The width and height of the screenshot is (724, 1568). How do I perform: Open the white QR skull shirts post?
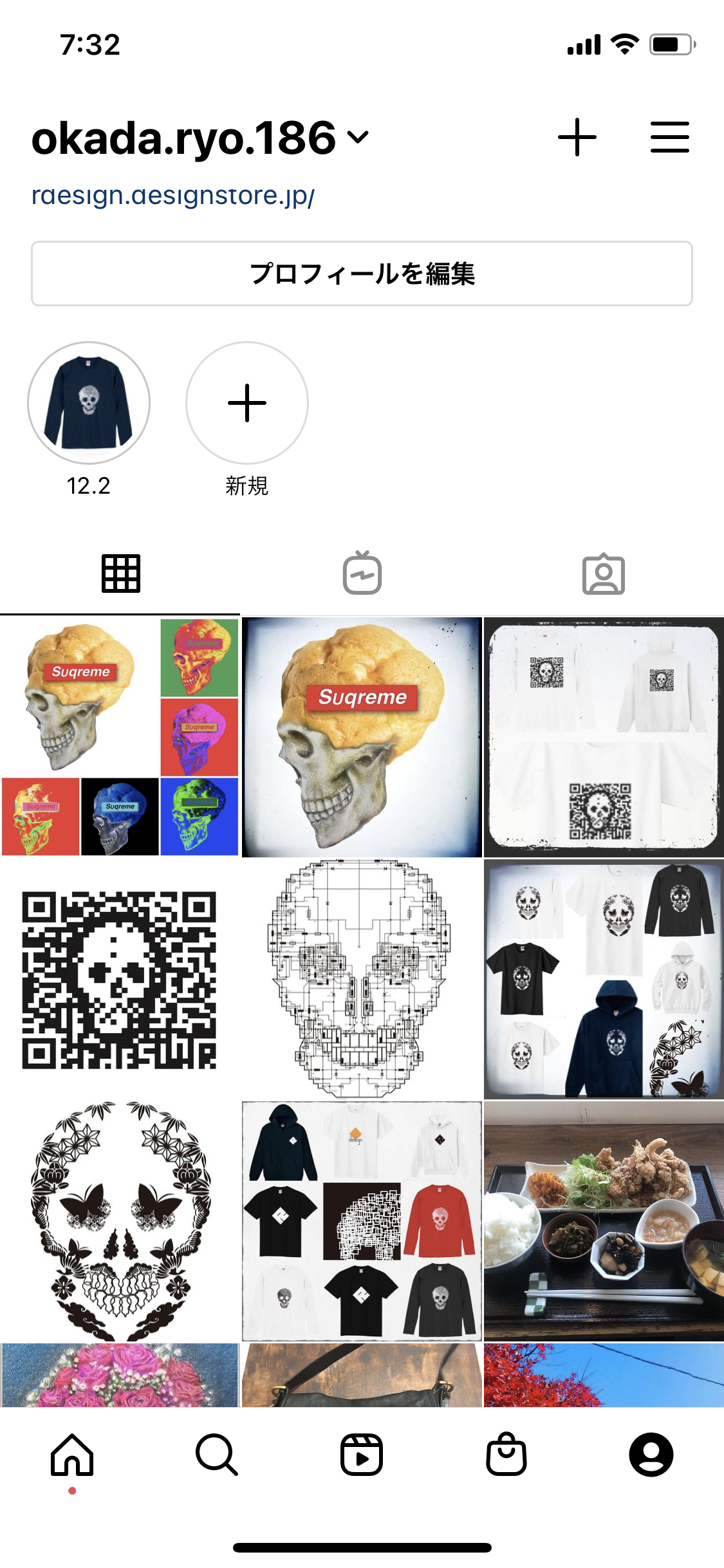pyautogui.click(x=604, y=737)
